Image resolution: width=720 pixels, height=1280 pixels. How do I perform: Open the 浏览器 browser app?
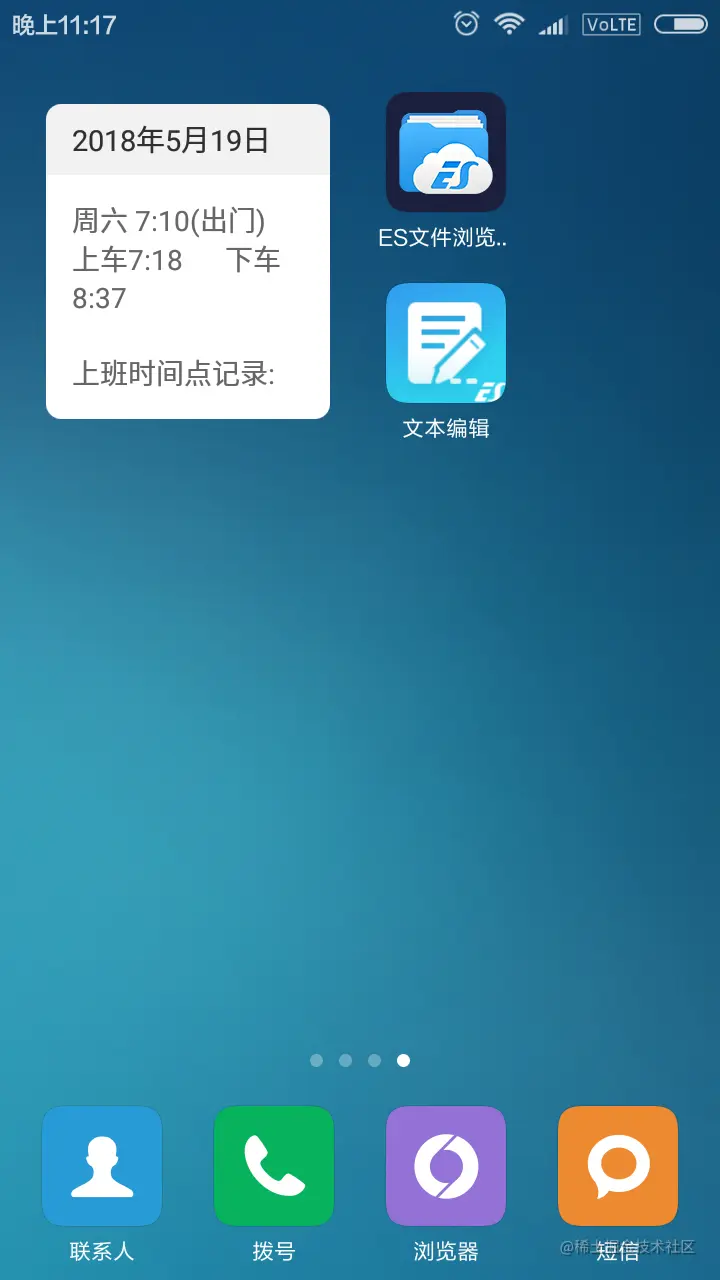point(446,1166)
